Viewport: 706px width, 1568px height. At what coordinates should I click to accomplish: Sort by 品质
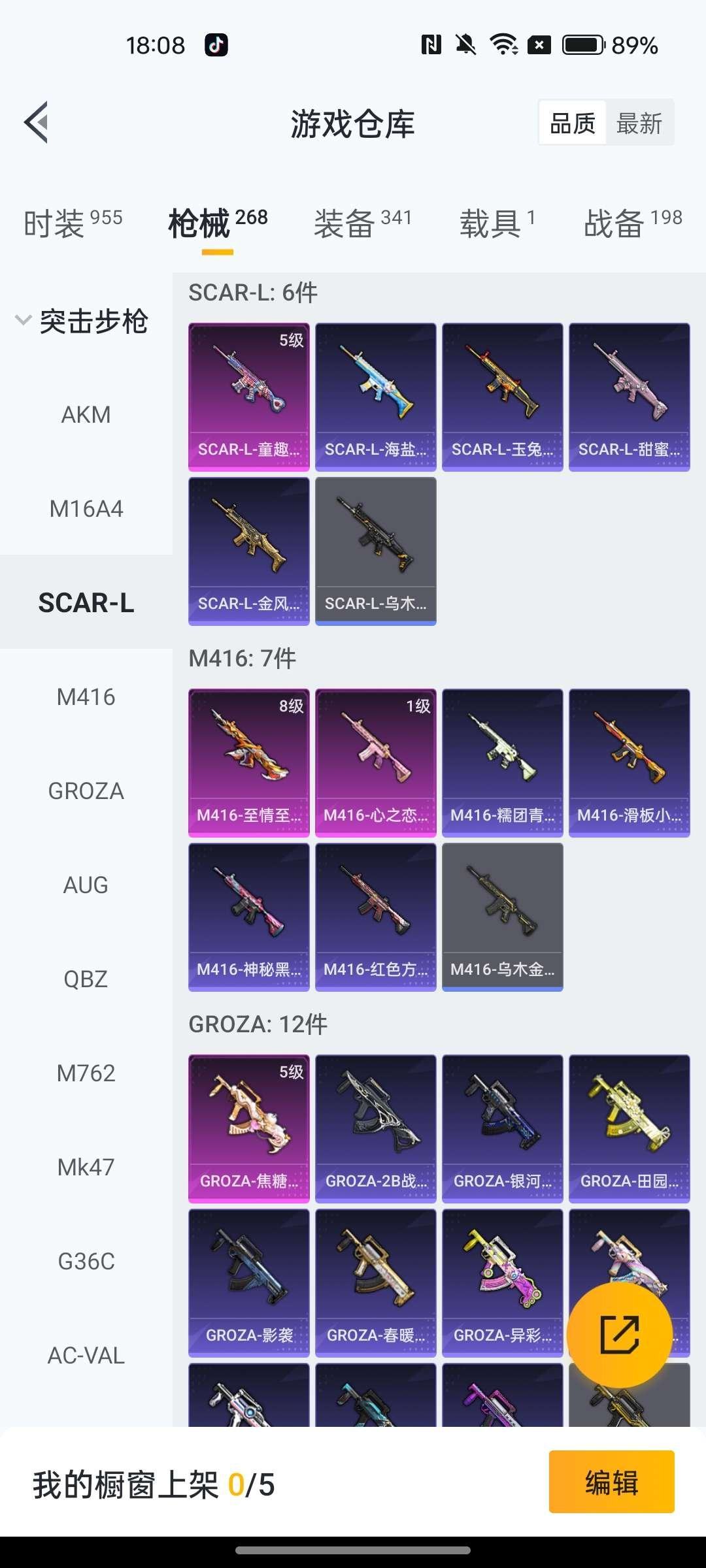tap(573, 123)
